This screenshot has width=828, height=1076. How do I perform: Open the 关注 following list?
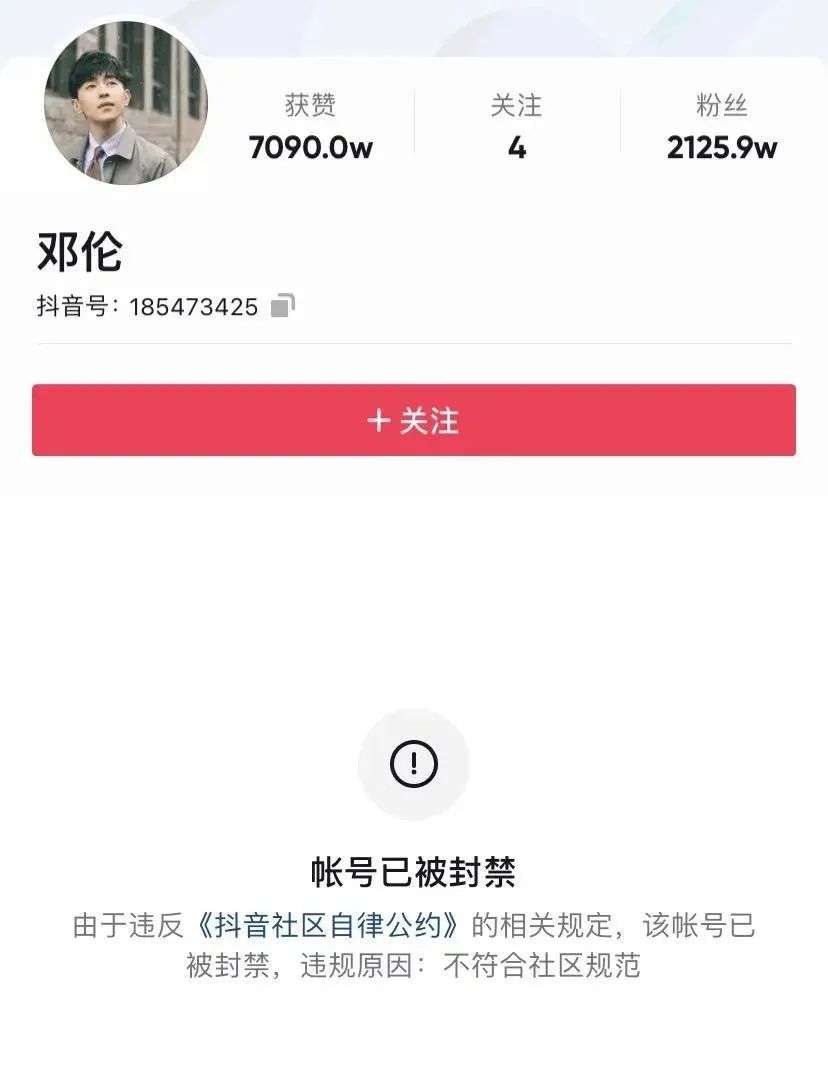[x=516, y=128]
